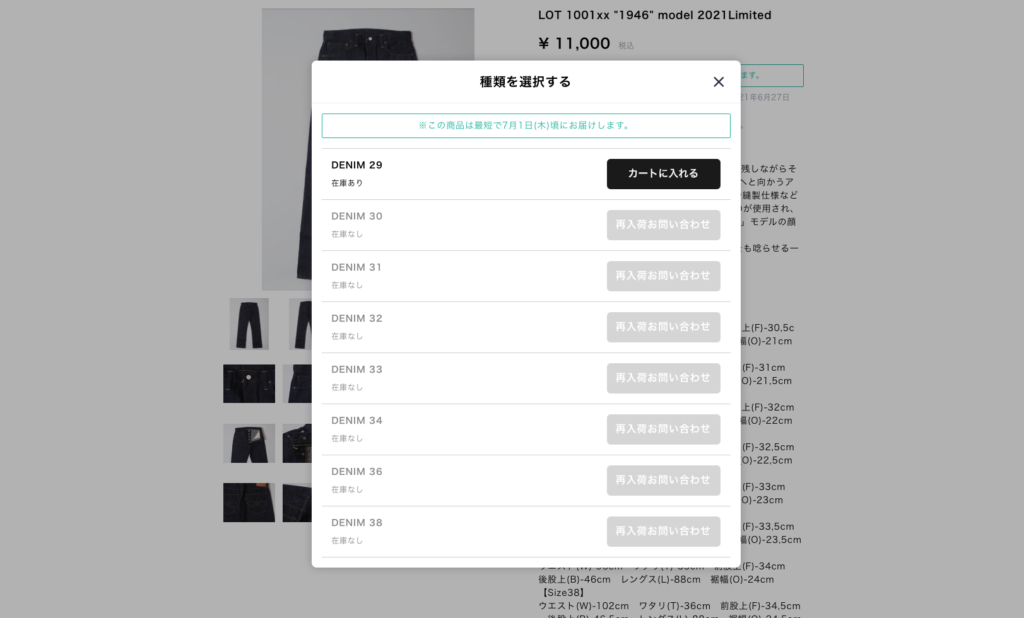The width and height of the screenshot is (1024, 618).
Task: Select restock inquiry for DENIM 34
Action: (663, 429)
